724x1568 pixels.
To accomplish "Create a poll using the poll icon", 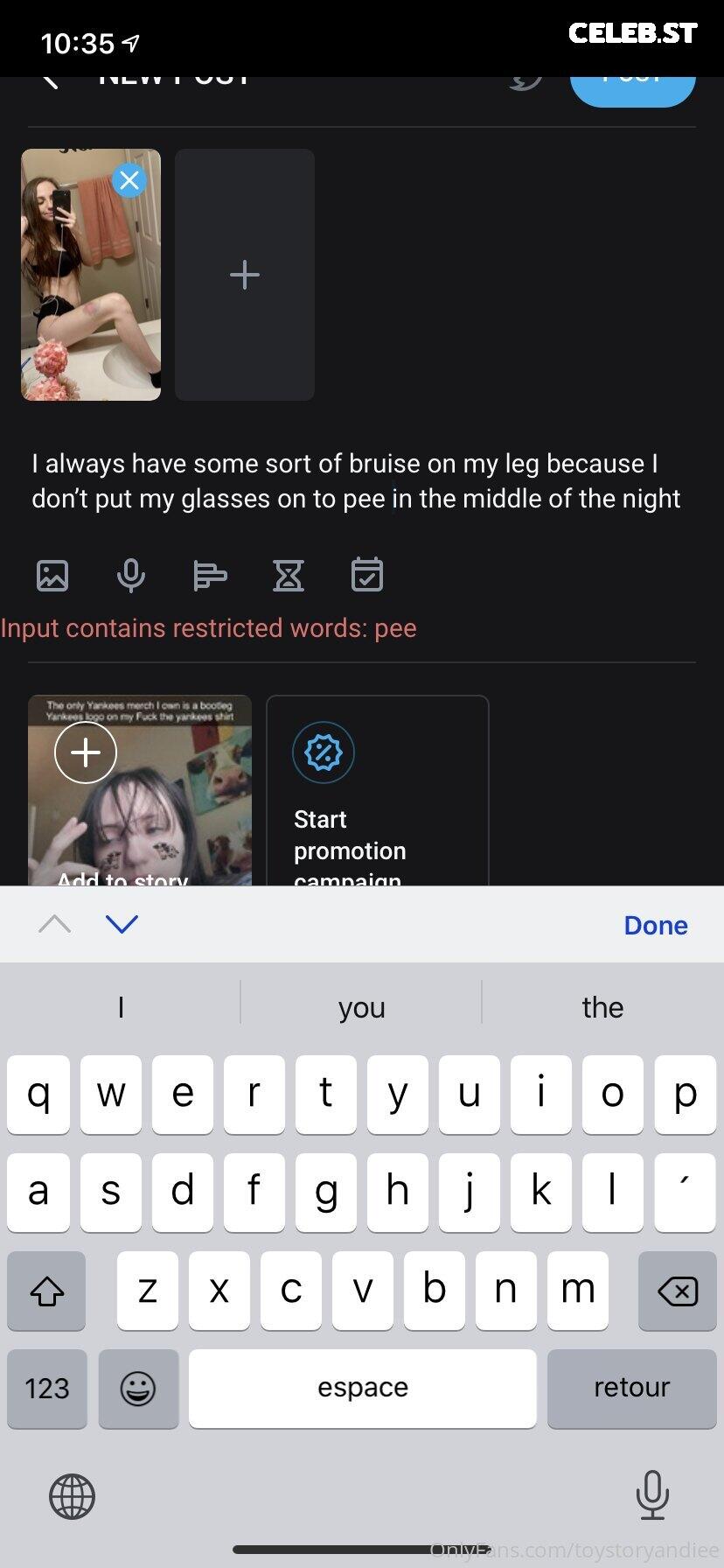I will (210, 576).
